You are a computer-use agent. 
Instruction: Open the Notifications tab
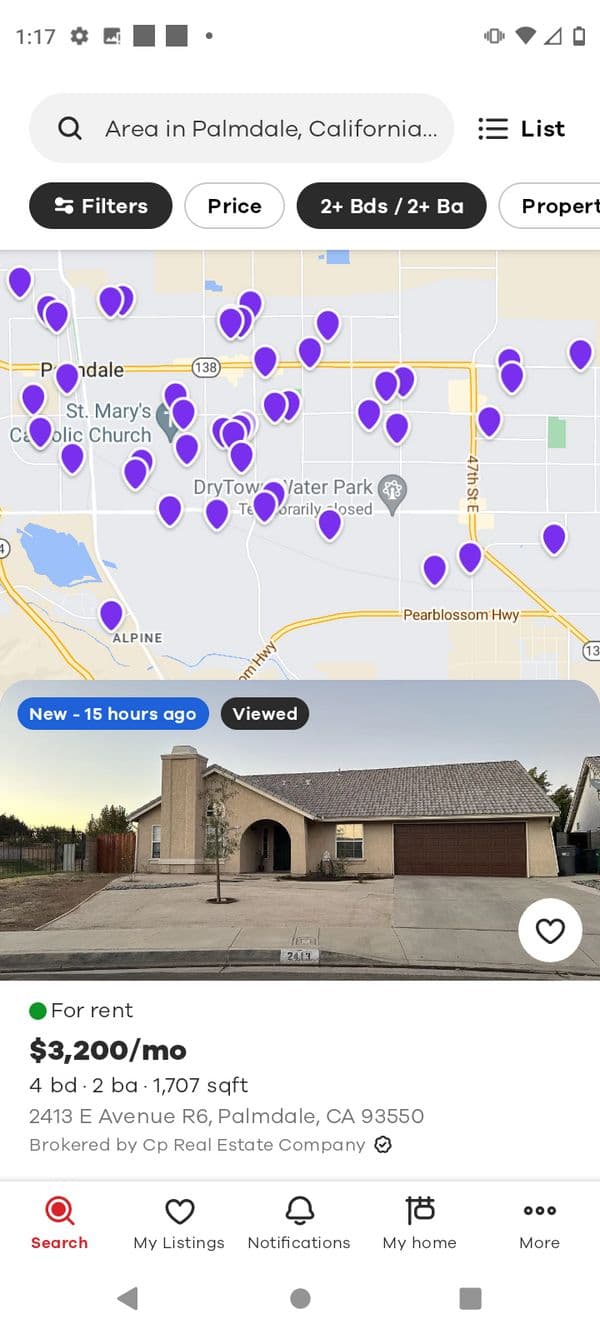pos(299,1224)
